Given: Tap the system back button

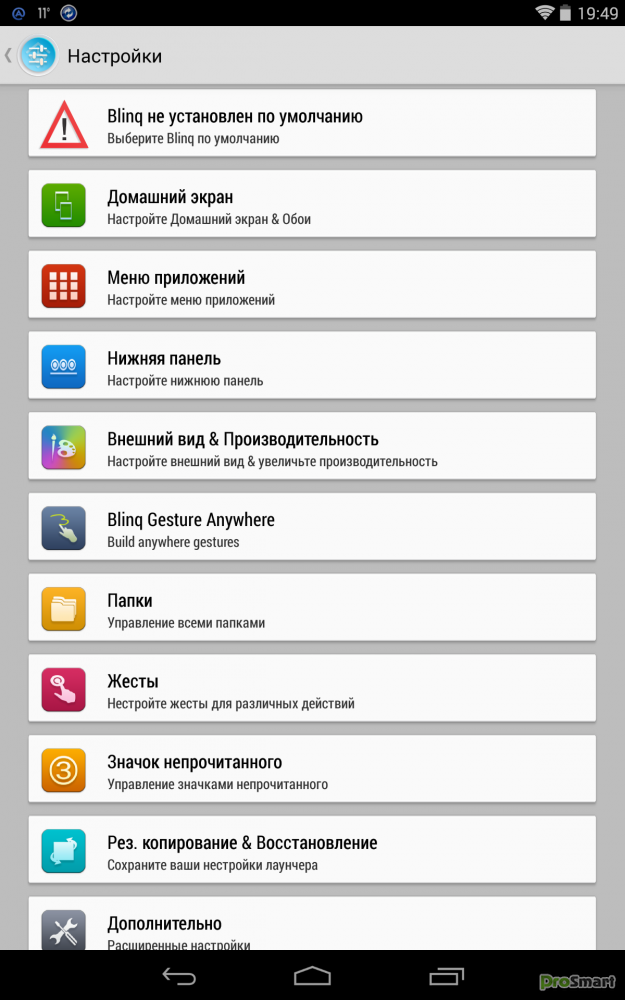Looking at the screenshot, I should point(180,975).
